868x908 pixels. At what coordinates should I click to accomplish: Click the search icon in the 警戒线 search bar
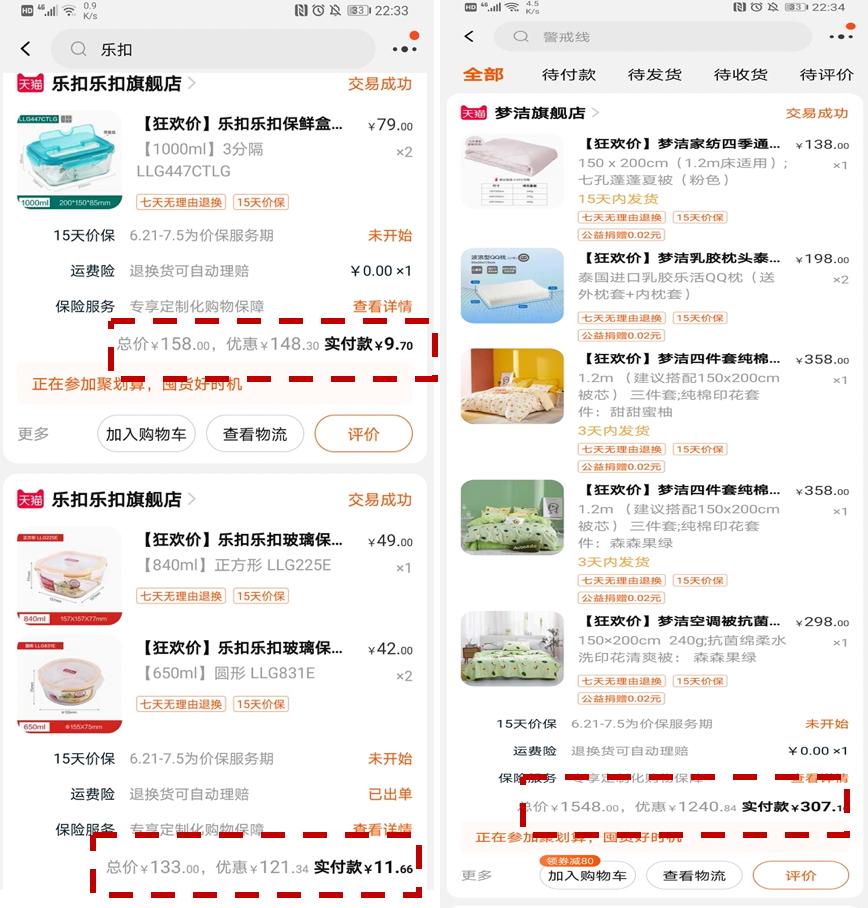pos(521,37)
